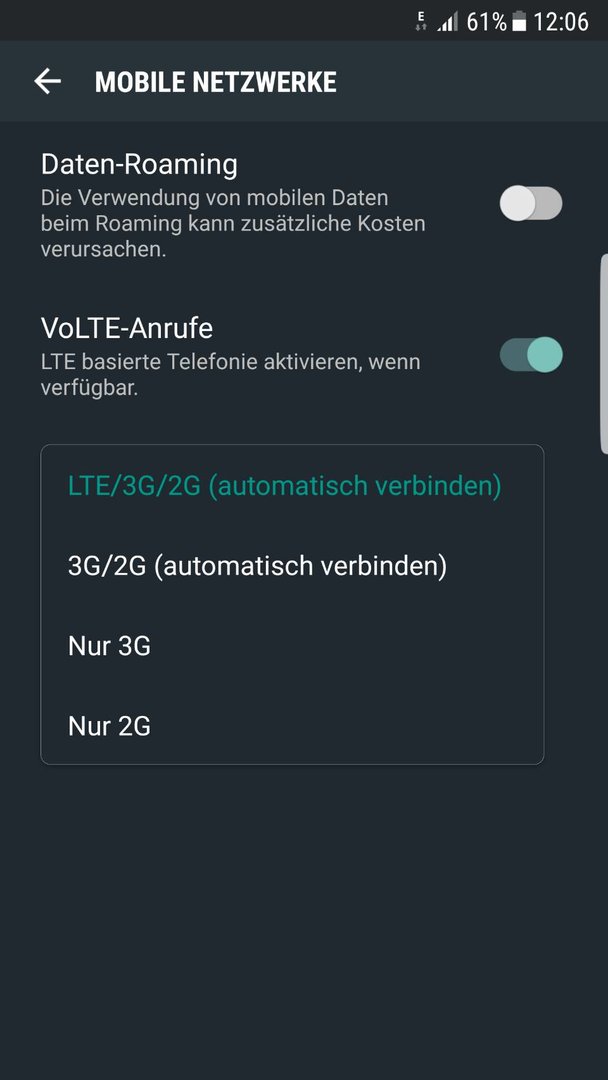The height and width of the screenshot is (1080, 608).
Task: Turn off VoLTE-Anrufe
Action: (531, 355)
